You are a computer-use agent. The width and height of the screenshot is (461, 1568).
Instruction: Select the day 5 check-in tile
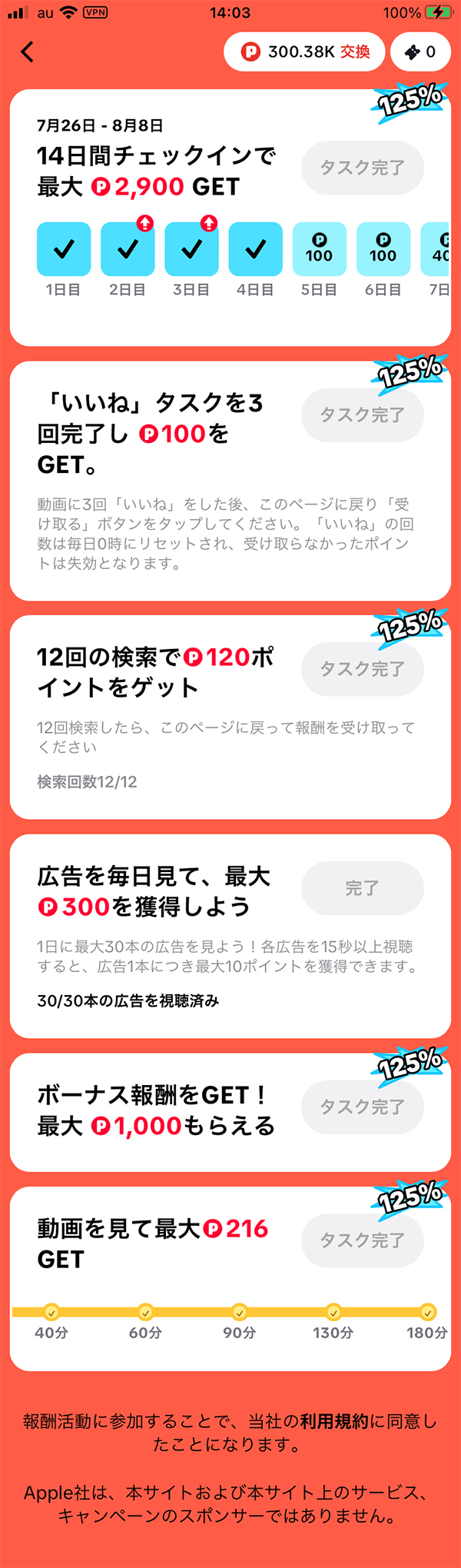pos(319,249)
